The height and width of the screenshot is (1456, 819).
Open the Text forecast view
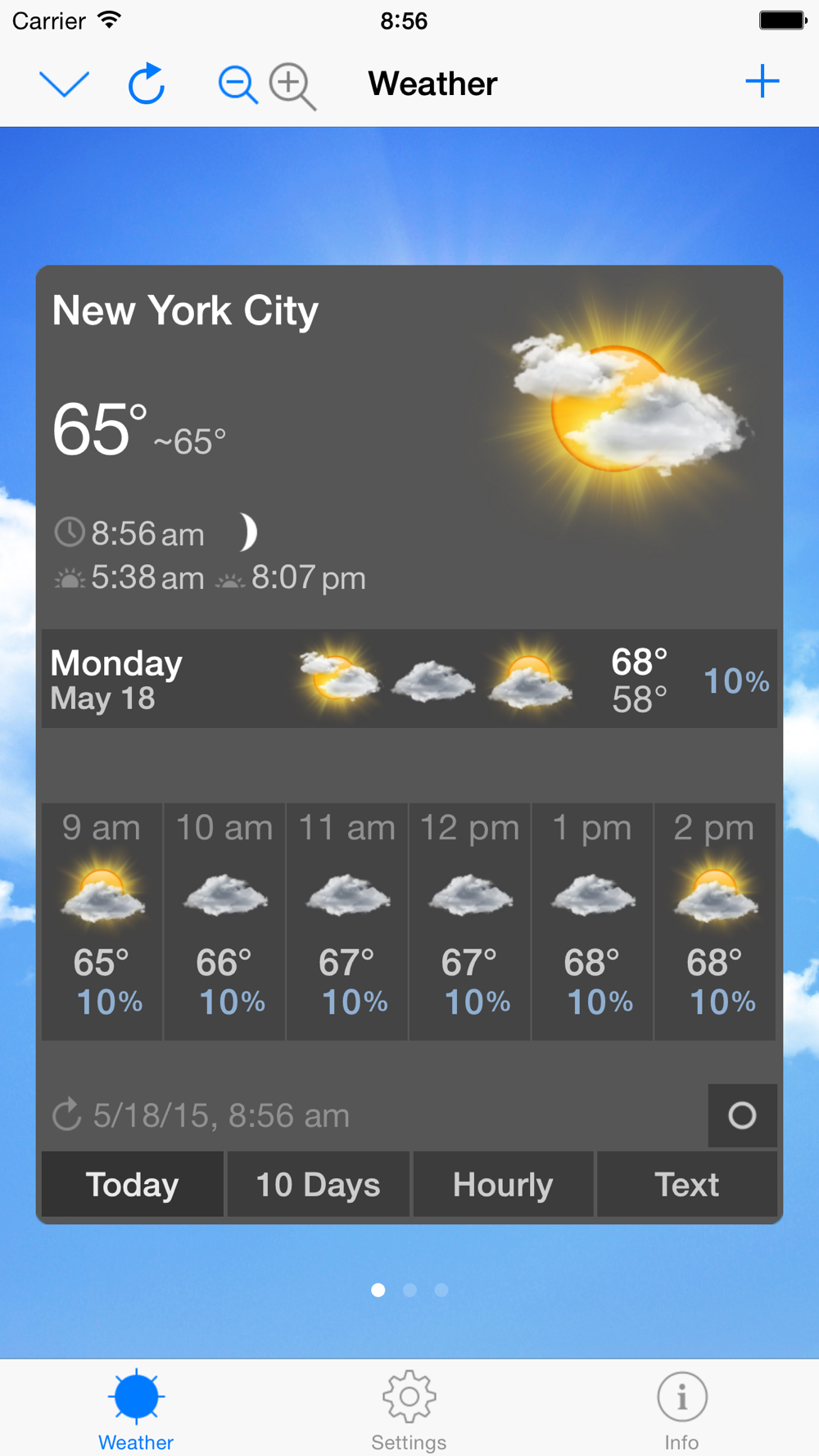tap(686, 1184)
